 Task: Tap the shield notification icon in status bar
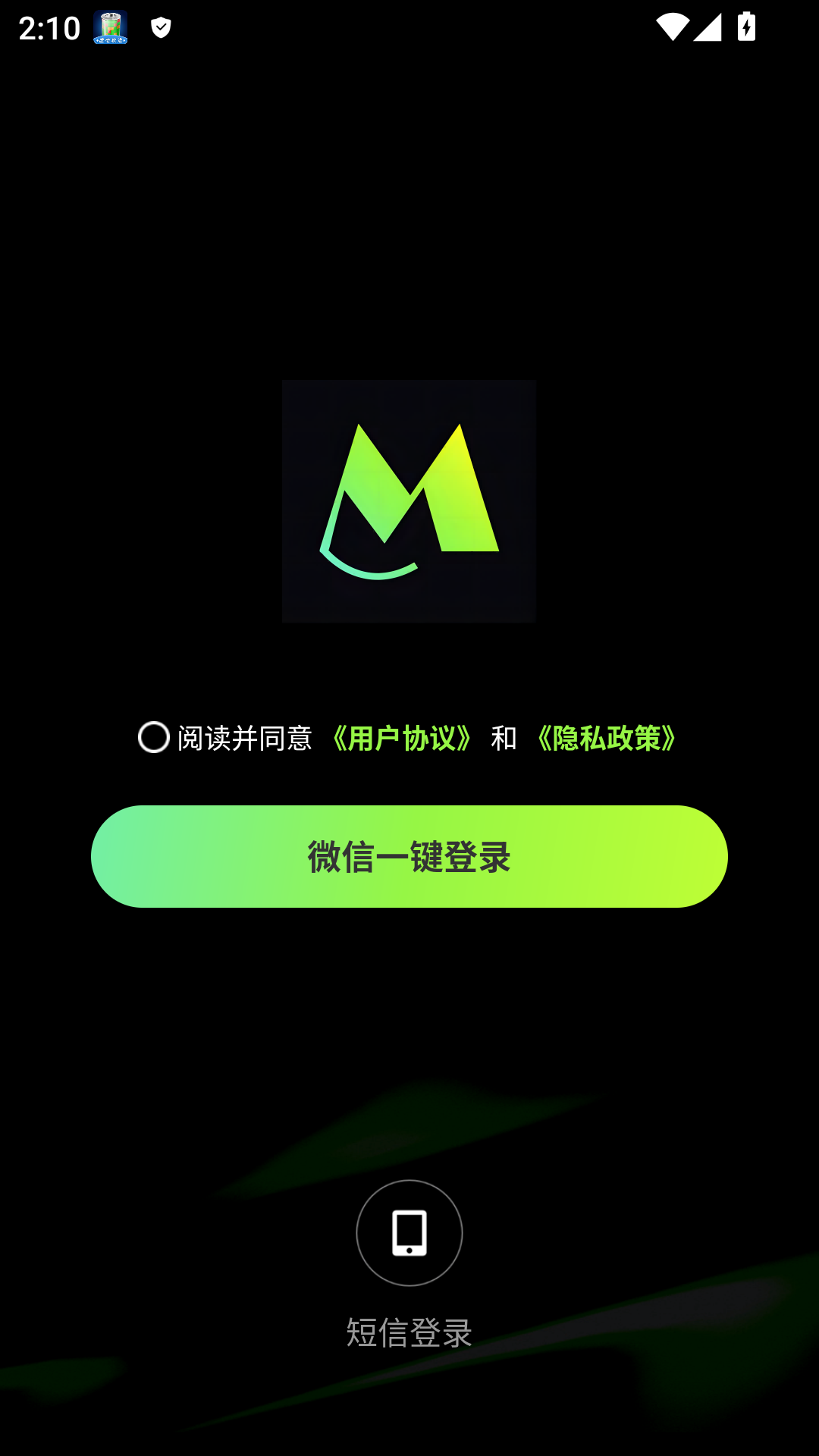click(160, 29)
